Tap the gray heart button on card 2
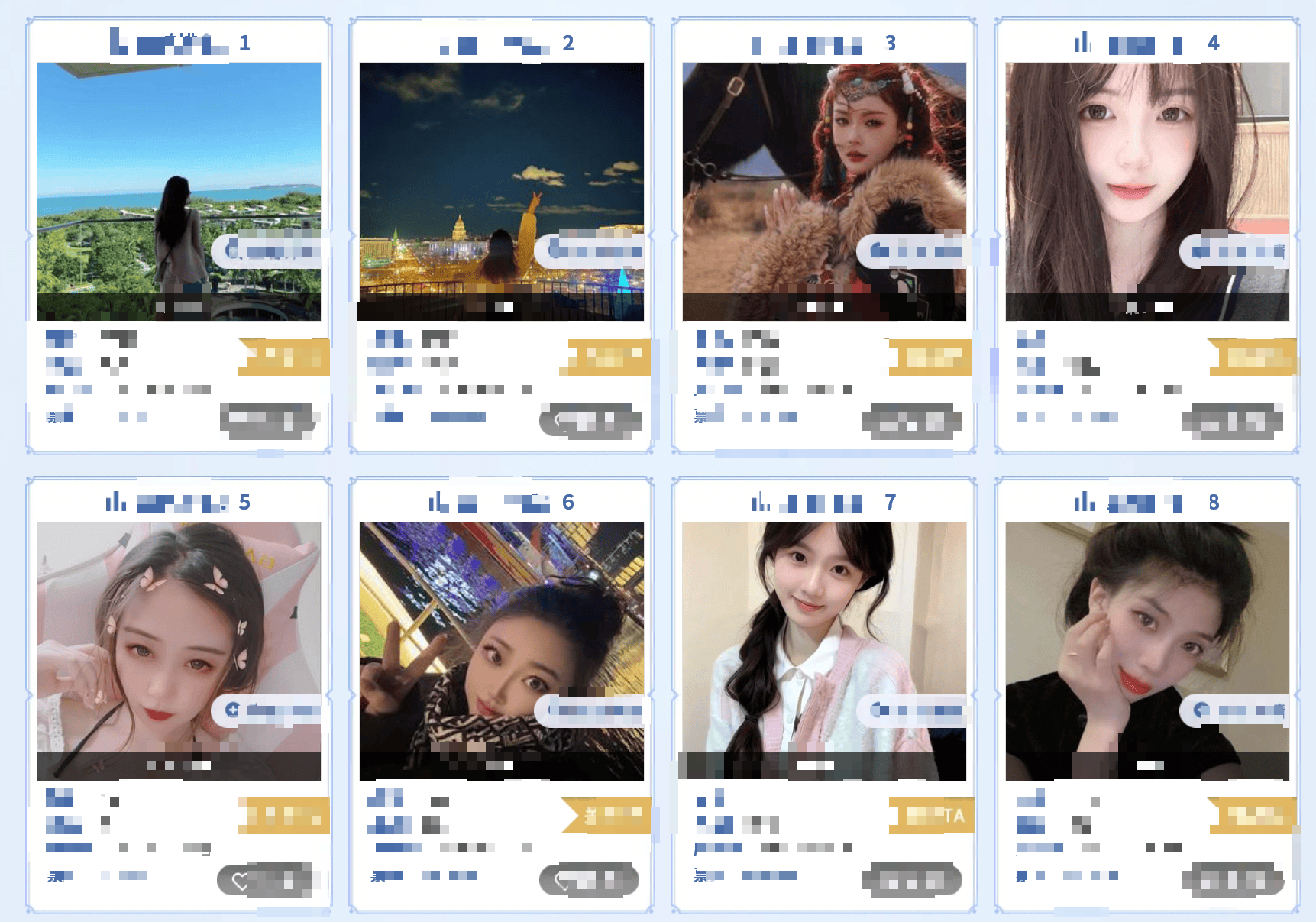1316x922 pixels. click(x=590, y=421)
